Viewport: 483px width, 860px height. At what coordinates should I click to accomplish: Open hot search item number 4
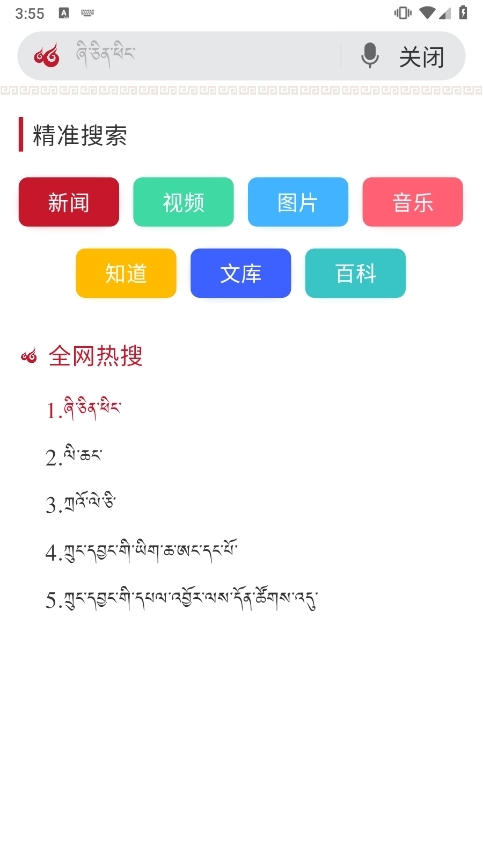coord(142,551)
